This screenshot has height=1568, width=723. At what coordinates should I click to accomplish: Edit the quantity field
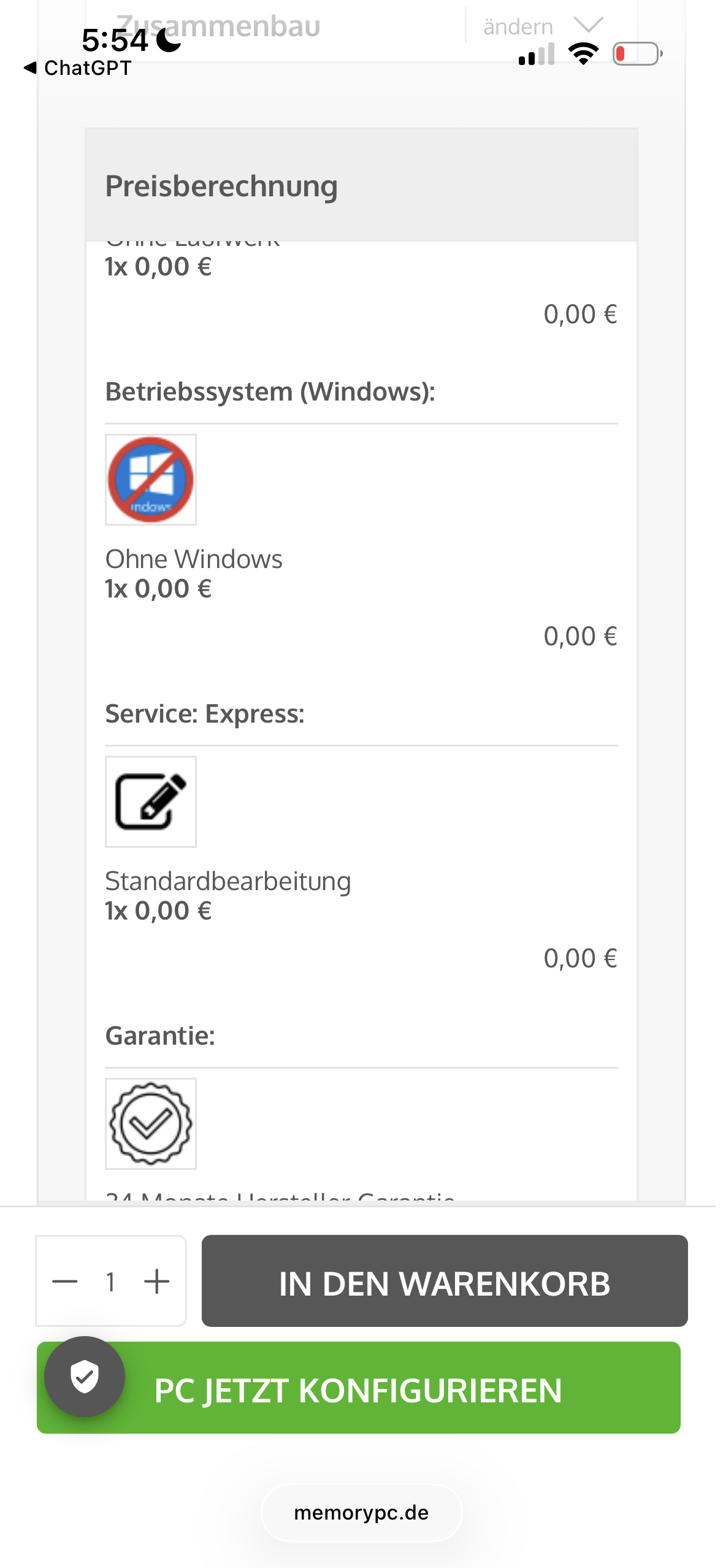pos(111,1282)
